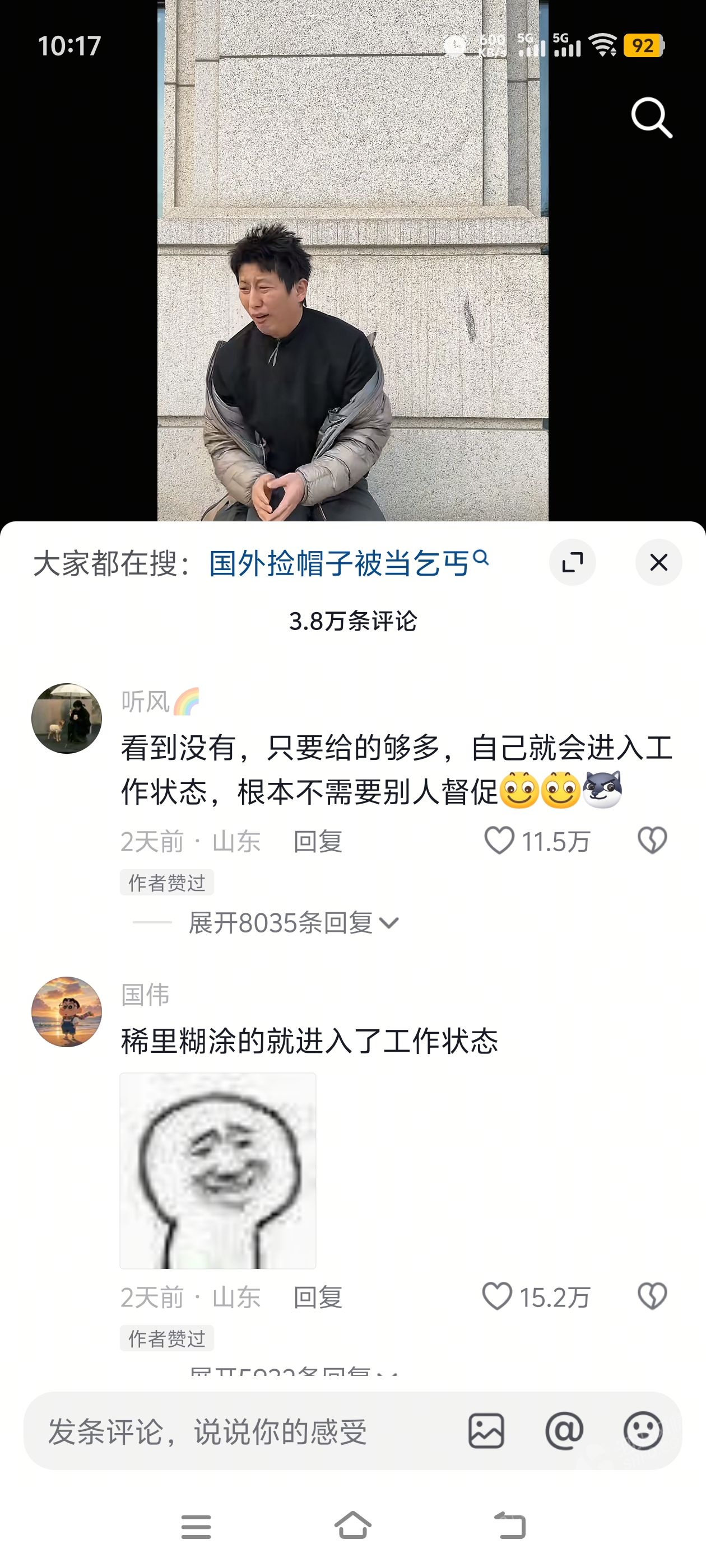Screen dimensions: 706x1568
Task: Expand the comments panel to full screen
Action: pyautogui.click(x=572, y=562)
